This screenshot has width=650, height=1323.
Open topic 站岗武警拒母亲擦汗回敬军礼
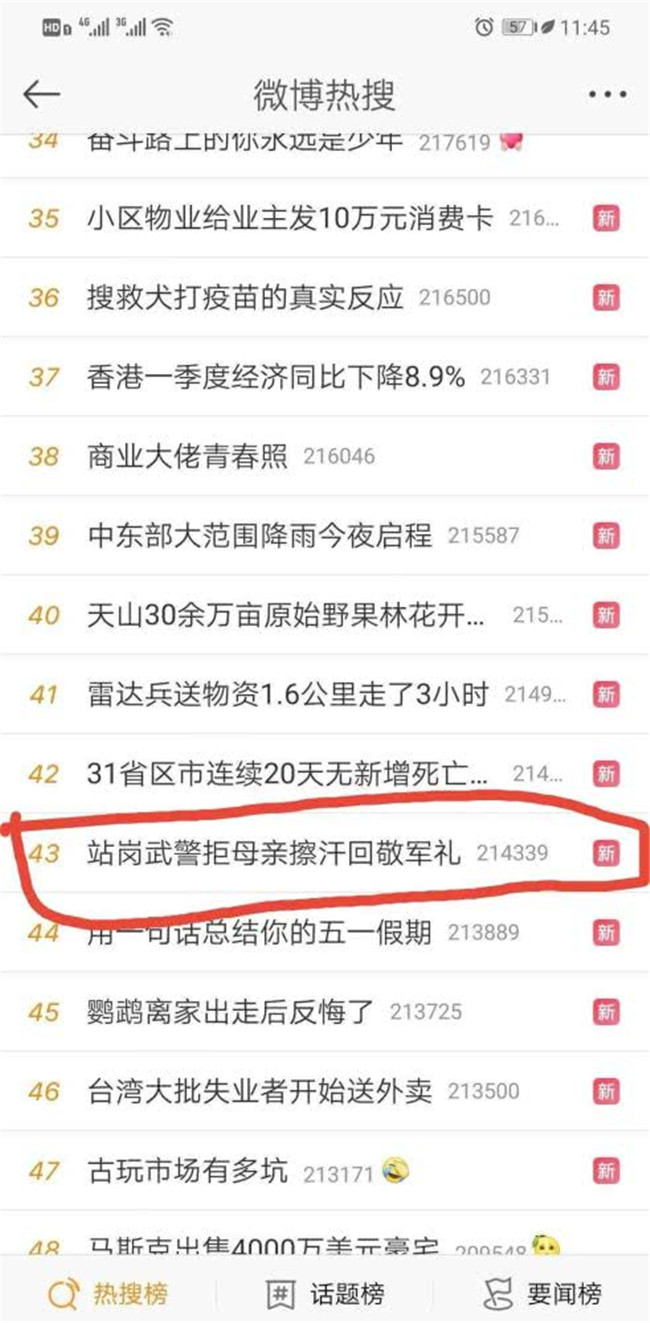click(x=274, y=853)
